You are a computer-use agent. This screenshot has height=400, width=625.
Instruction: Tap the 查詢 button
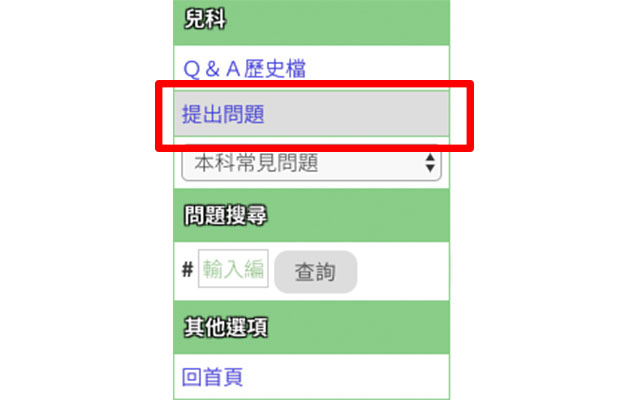pyautogui.click(x=314, y=271)
